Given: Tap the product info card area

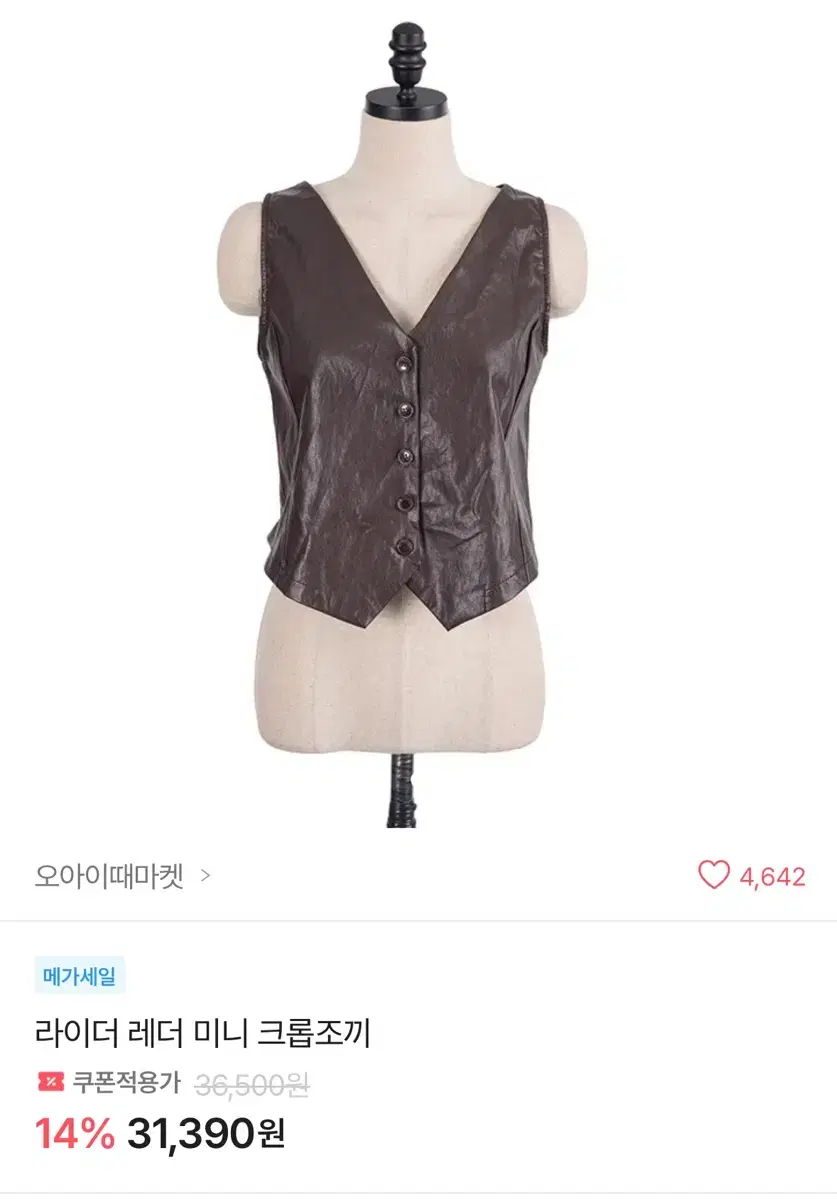Looking at the screenshot, I should click(x=418, y=1060).
